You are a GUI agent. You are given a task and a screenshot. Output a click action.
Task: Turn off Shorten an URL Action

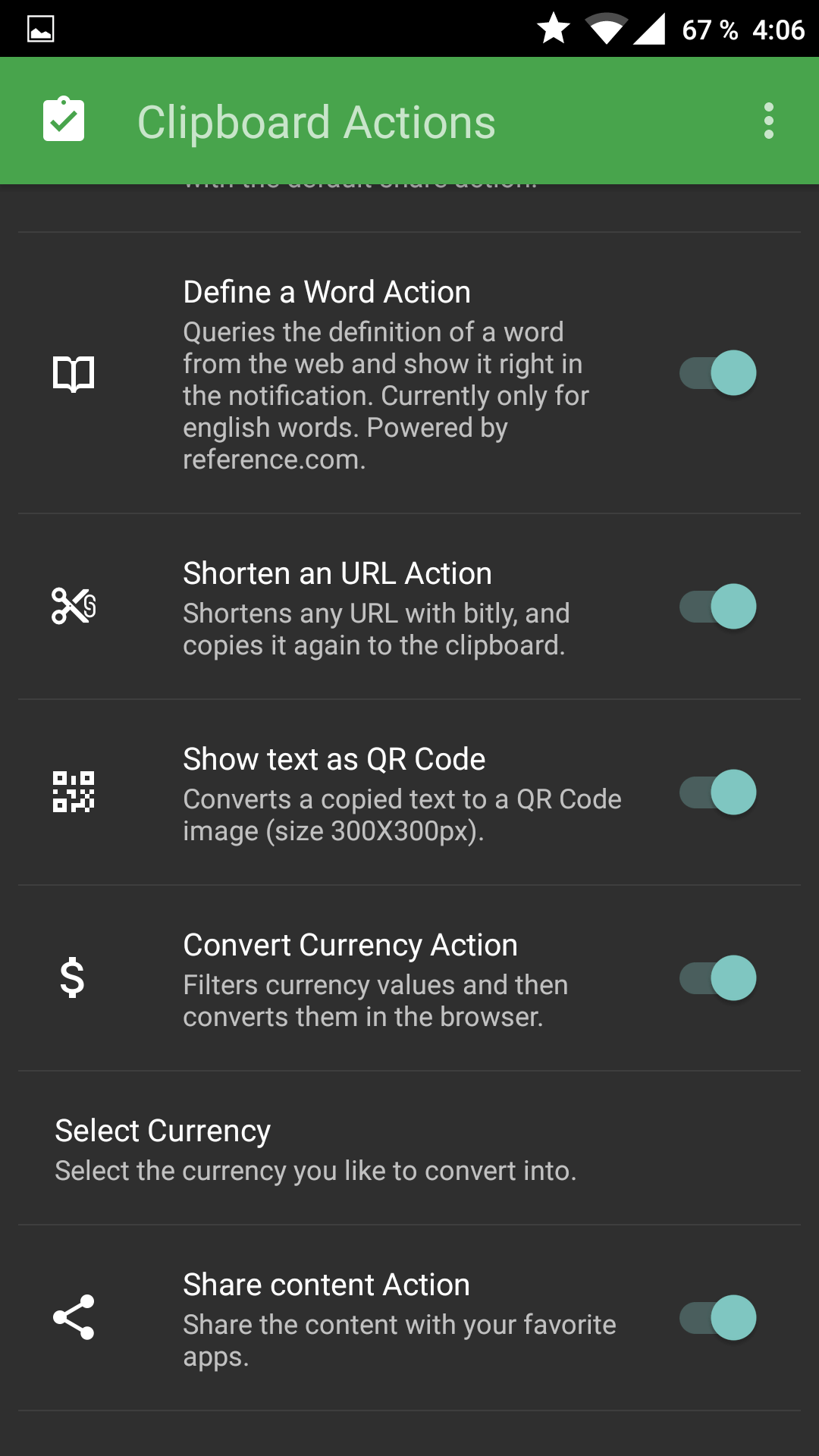click(718, 607)
